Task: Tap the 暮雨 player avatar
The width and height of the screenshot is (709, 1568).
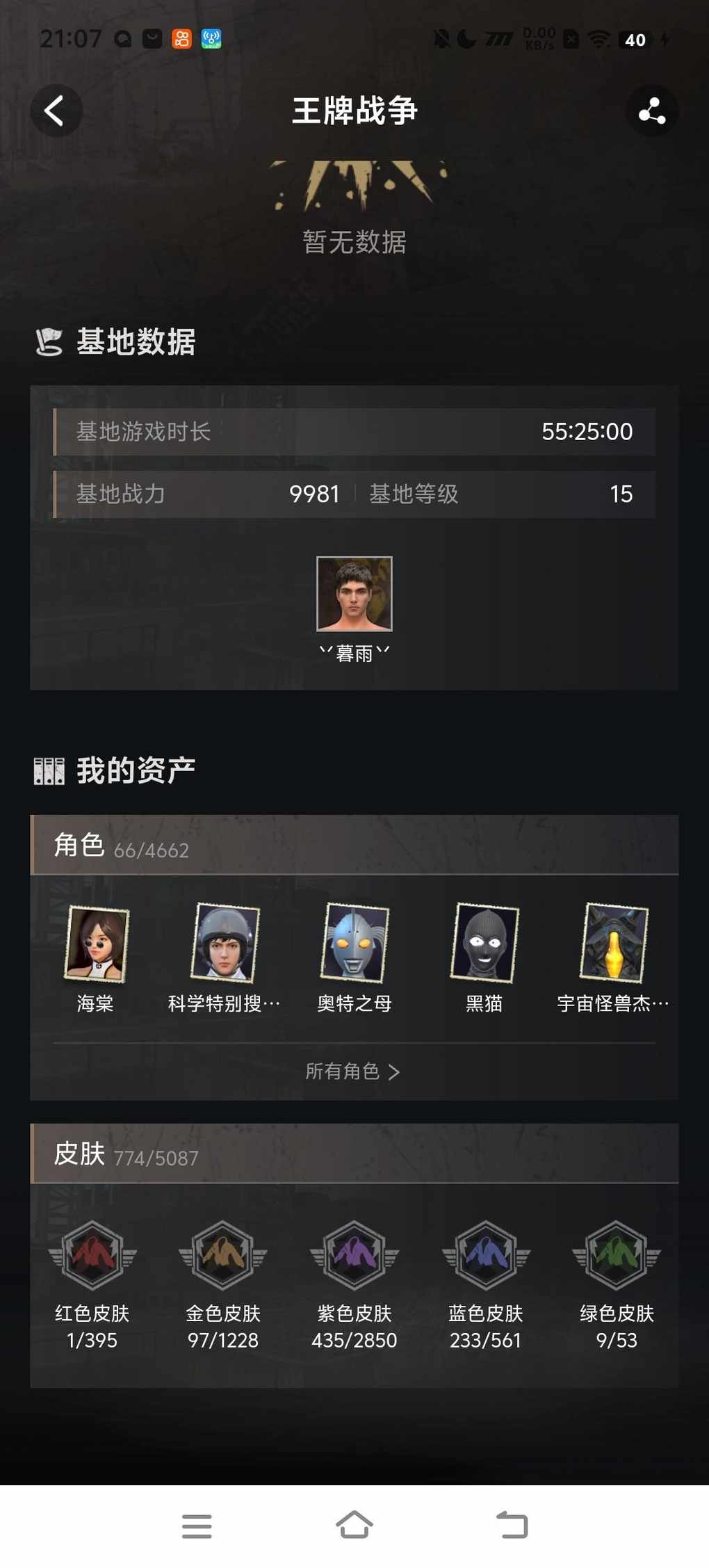Action: [x=354, y=594]
